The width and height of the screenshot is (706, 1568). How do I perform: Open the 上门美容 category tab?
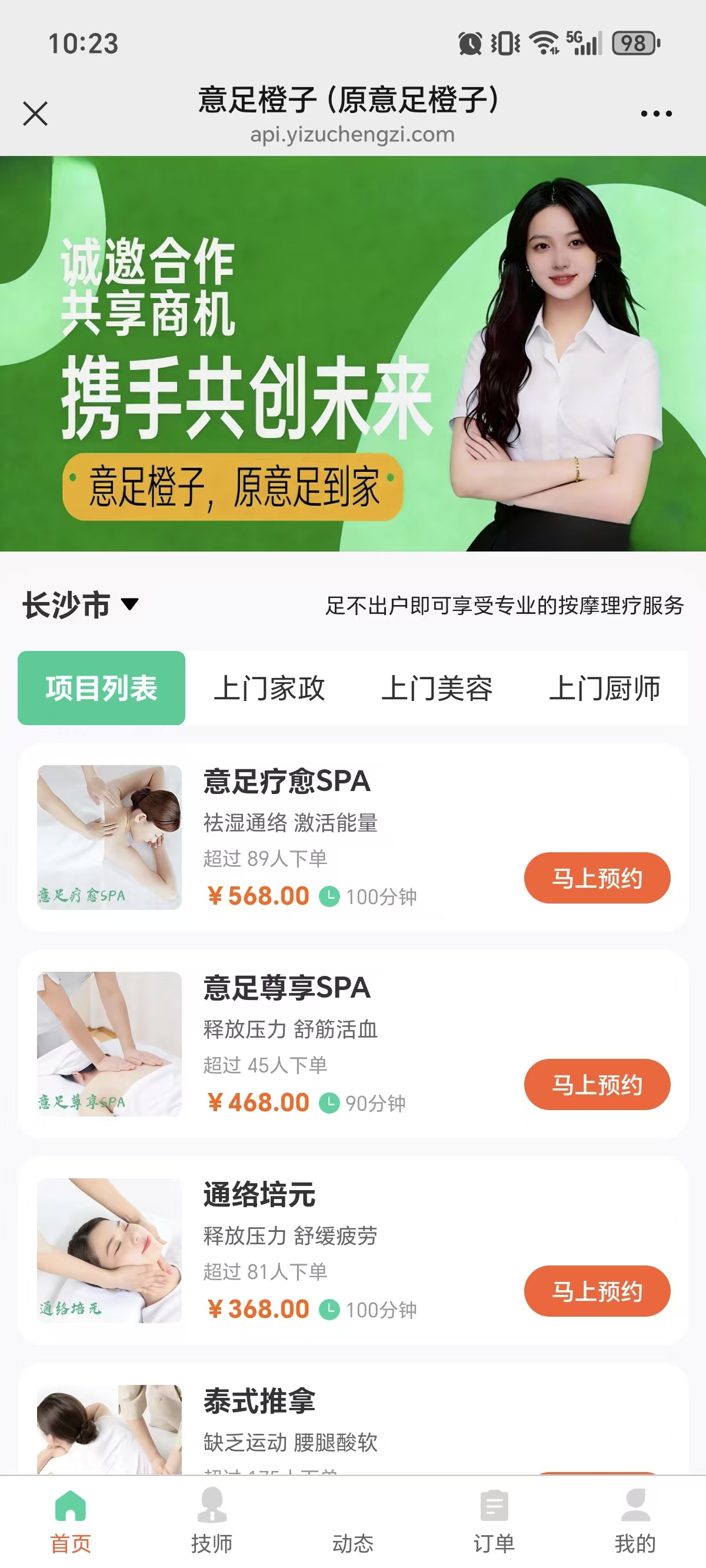click(441, 688)
